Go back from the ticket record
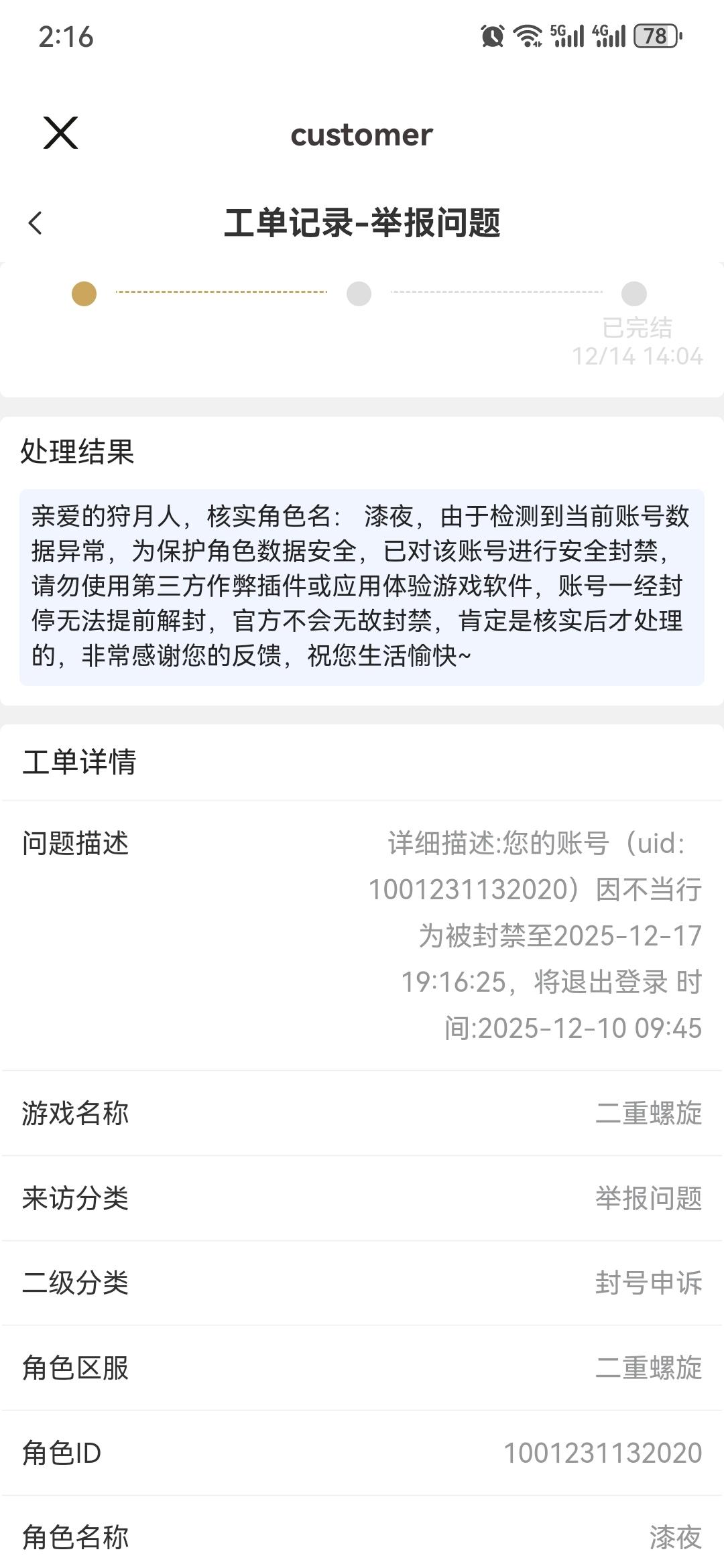The width and height of the screenshot is (724, 1568). [x=36, y=223]
